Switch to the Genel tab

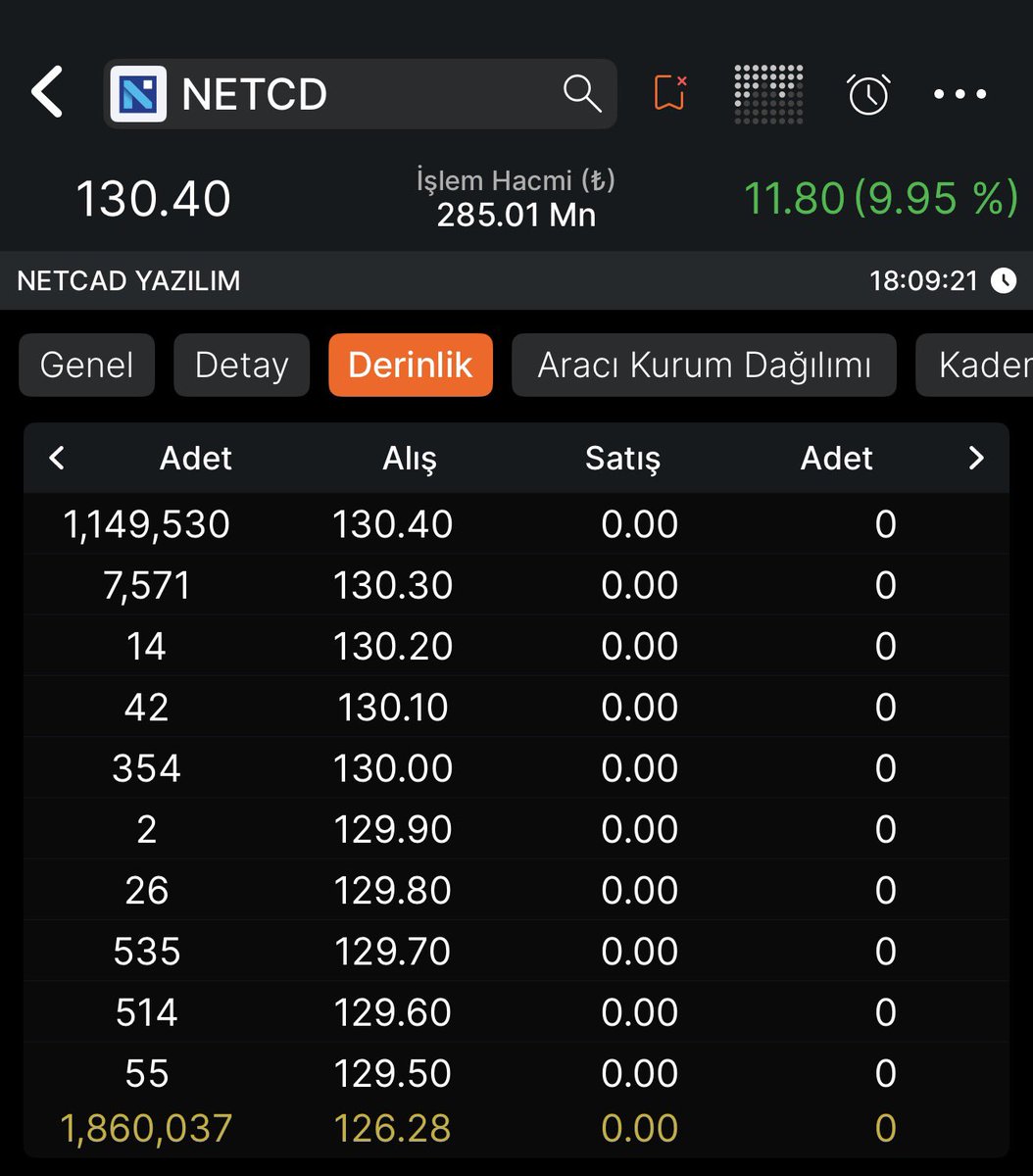click(x=86, y=365)
